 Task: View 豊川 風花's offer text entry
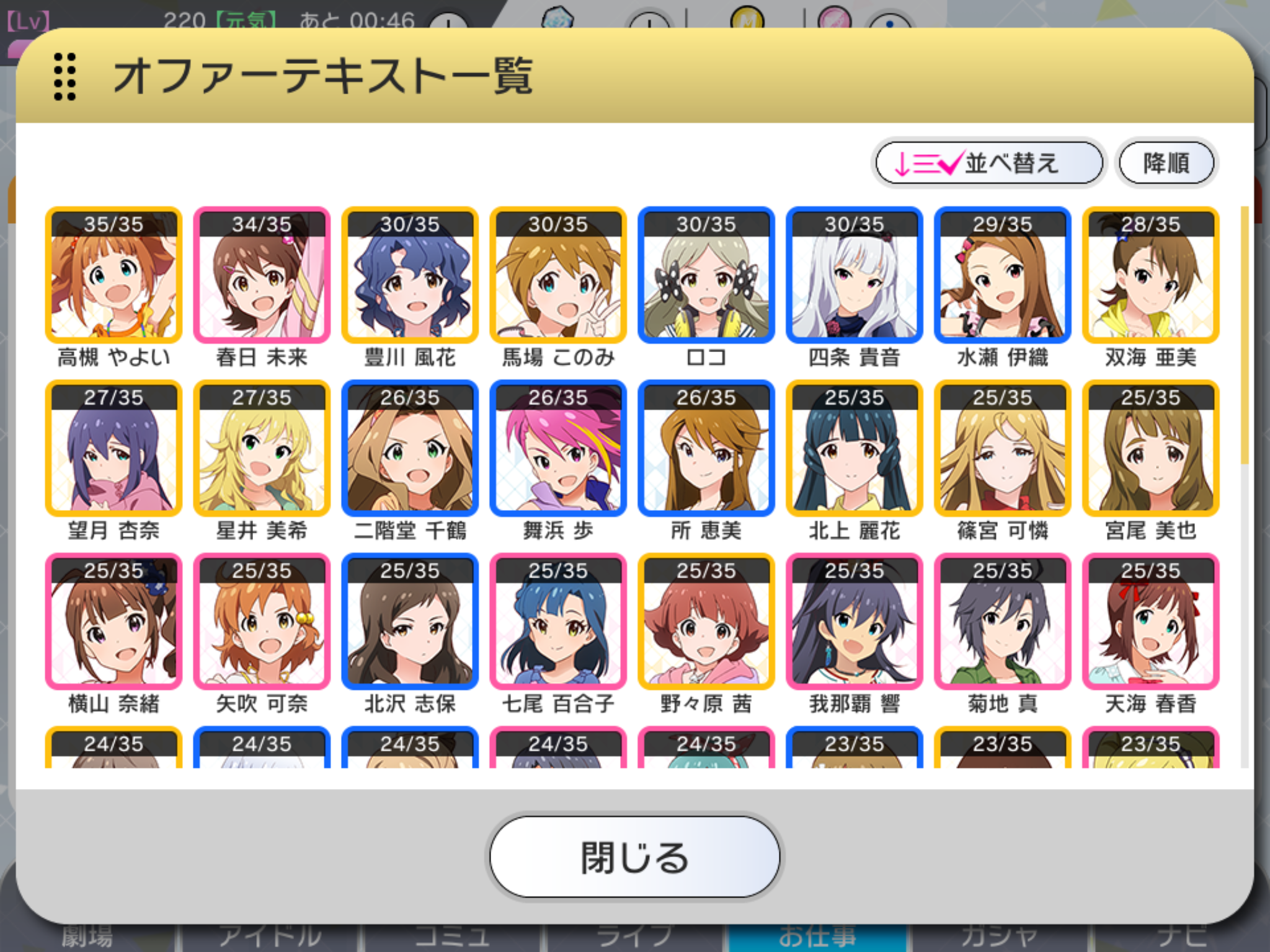(x=410, y=275)
